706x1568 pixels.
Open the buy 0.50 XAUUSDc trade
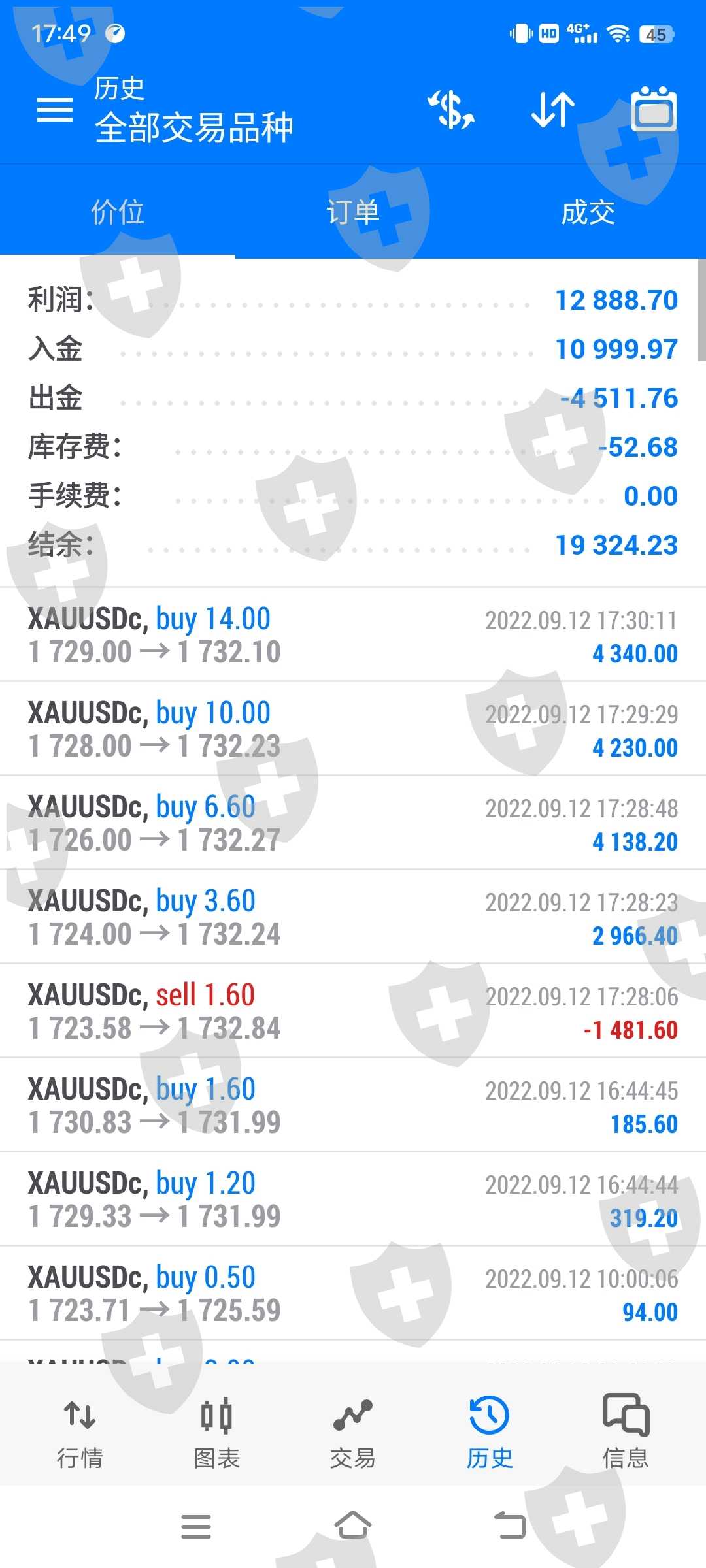[x=353, y=1294]
